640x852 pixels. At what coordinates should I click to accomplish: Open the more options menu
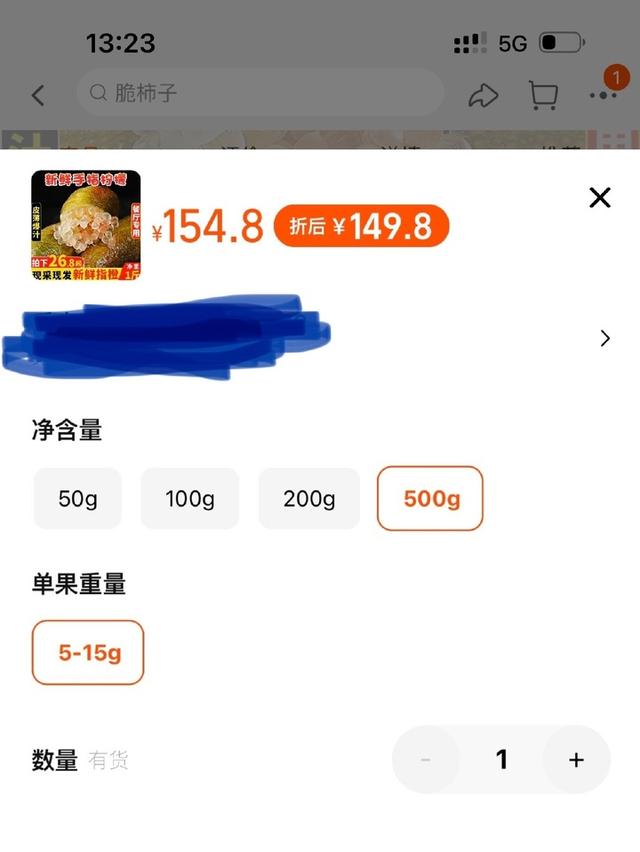tap(603, 93)
